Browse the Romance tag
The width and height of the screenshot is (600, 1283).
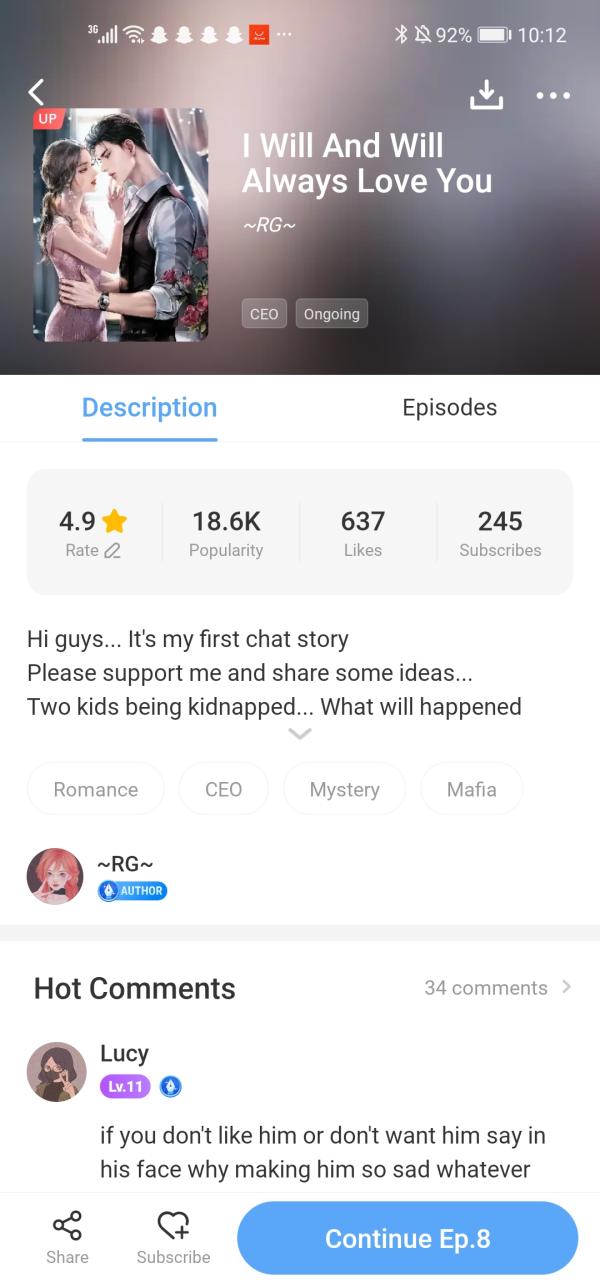click(x=96, y=789)
